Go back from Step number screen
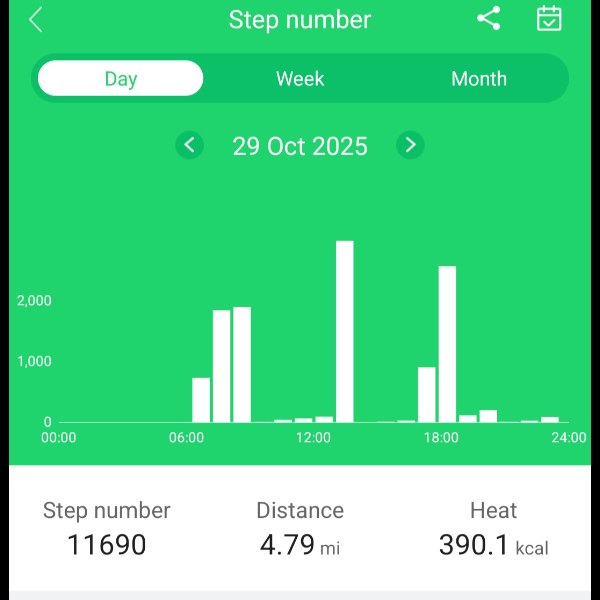The image size is (600, 600). (36, 20)
